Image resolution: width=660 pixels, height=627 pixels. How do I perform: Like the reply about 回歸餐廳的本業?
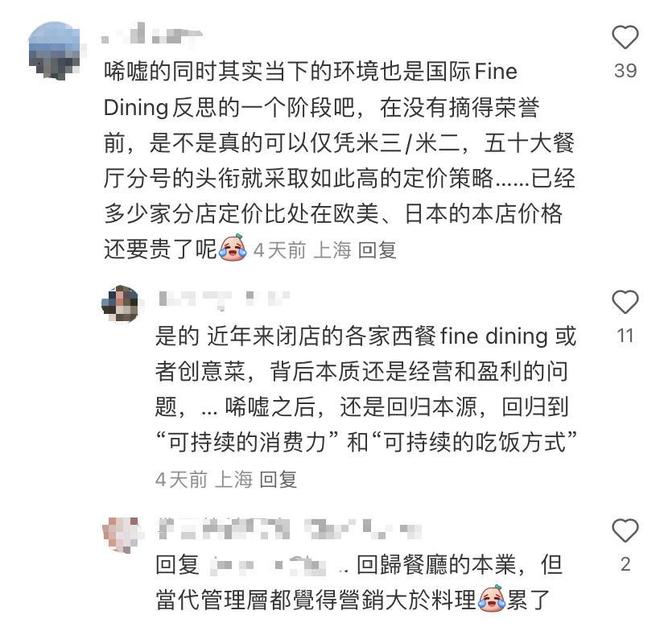(x=625, y=531)
